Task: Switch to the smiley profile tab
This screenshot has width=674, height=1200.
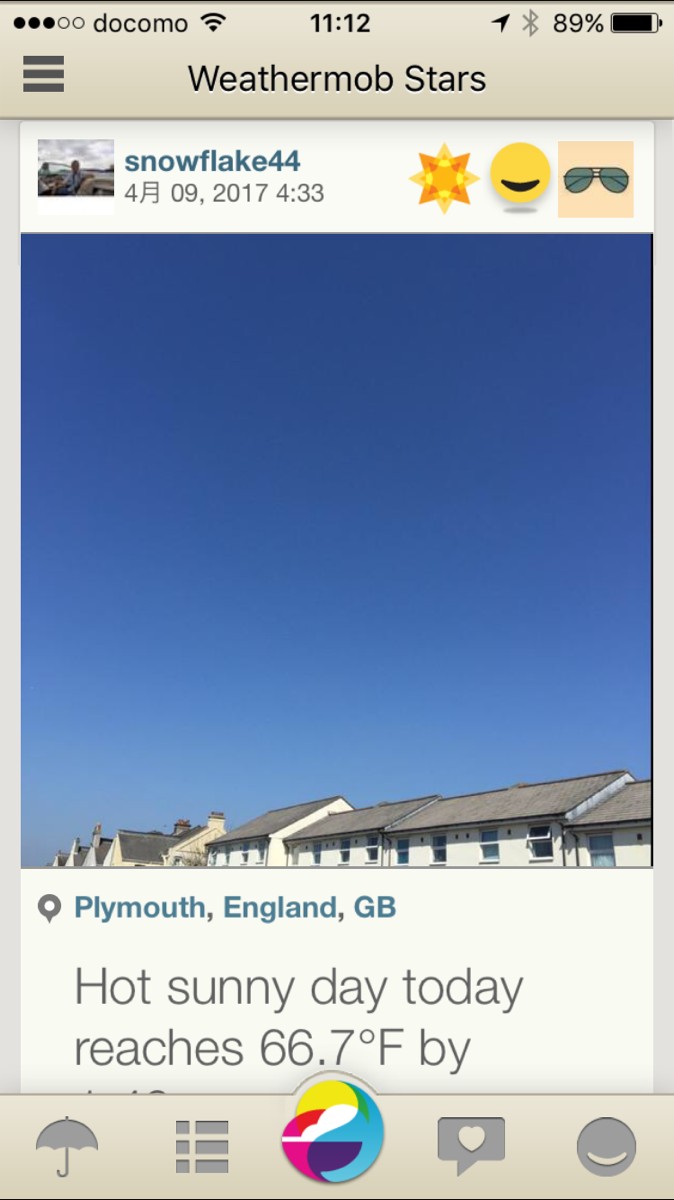Action: (606, 1146)
